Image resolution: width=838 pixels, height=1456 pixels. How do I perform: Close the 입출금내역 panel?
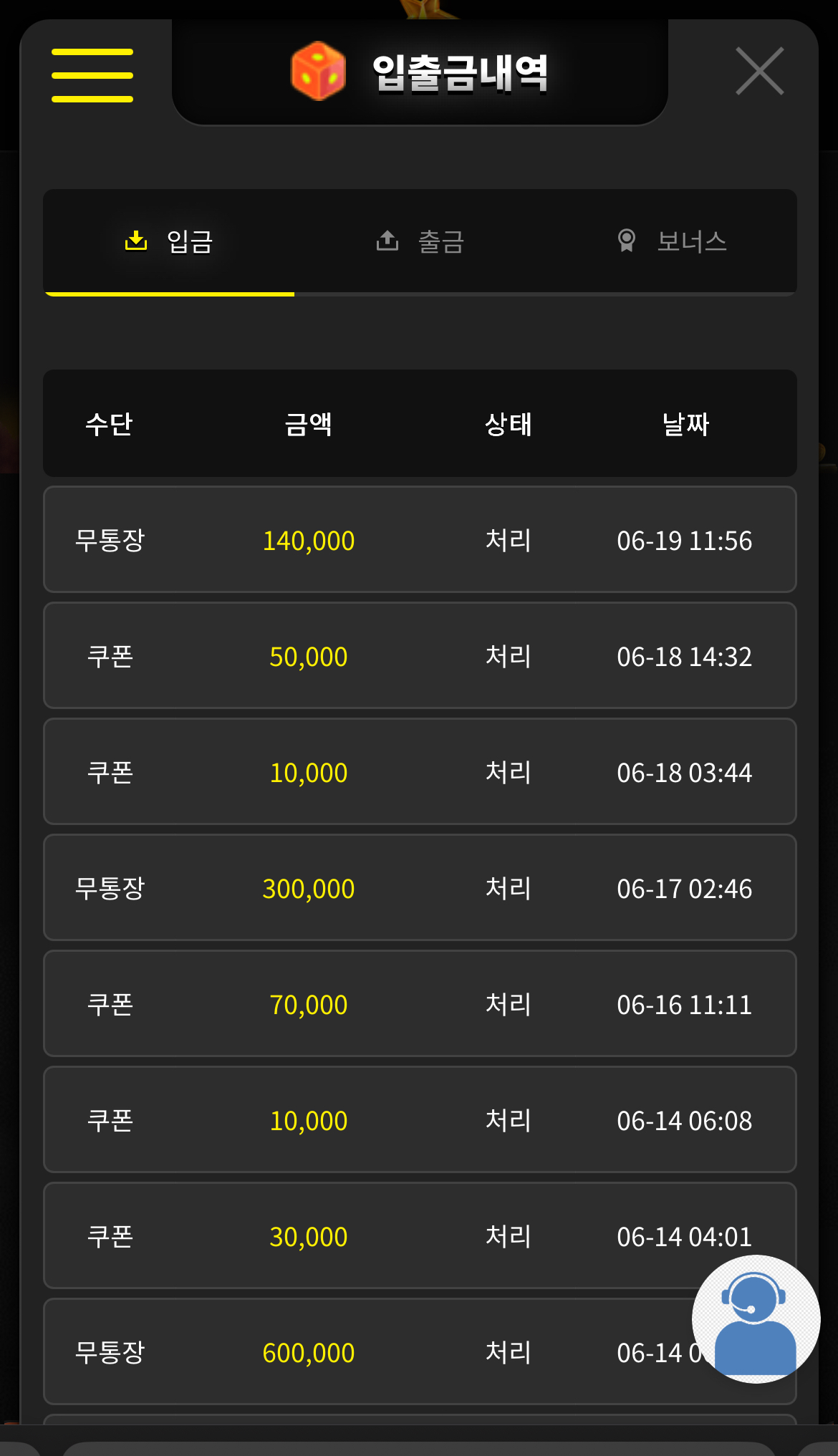point(760,71)
